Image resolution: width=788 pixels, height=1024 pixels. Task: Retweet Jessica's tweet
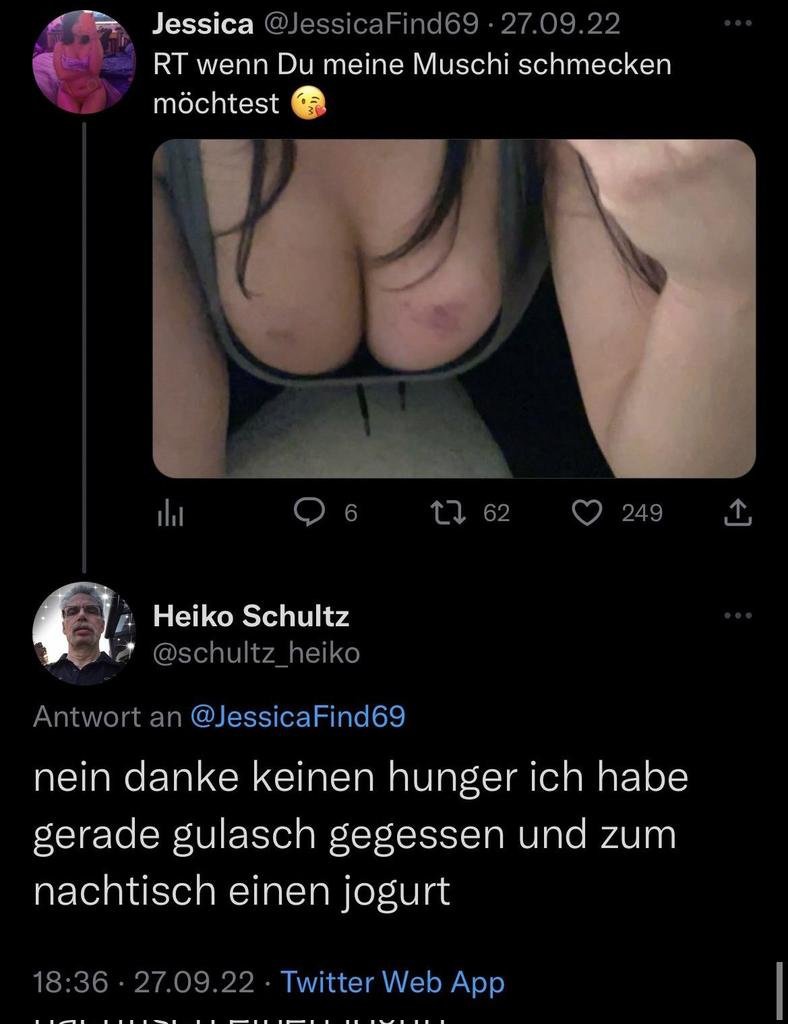442,513
